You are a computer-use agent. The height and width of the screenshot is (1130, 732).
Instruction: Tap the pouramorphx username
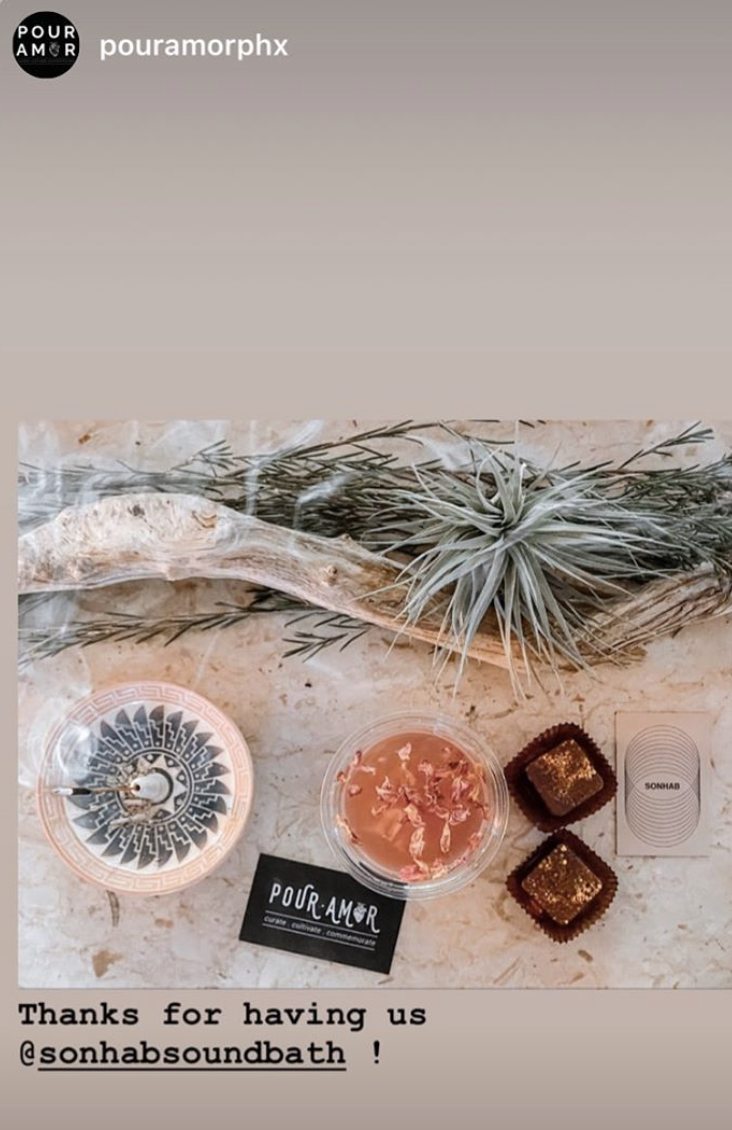pos(193,47)
